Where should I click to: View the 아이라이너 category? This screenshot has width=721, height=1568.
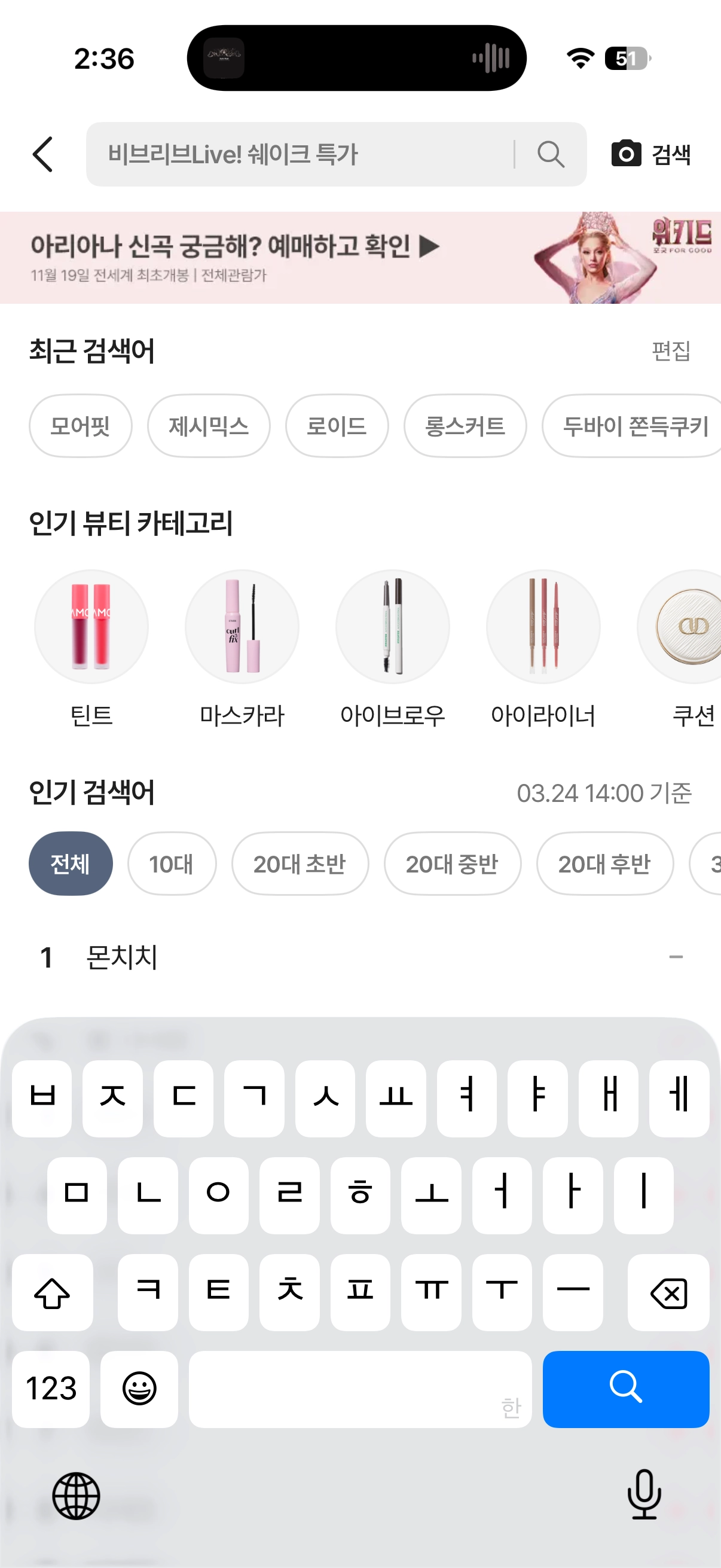click(x=543, y=627)
